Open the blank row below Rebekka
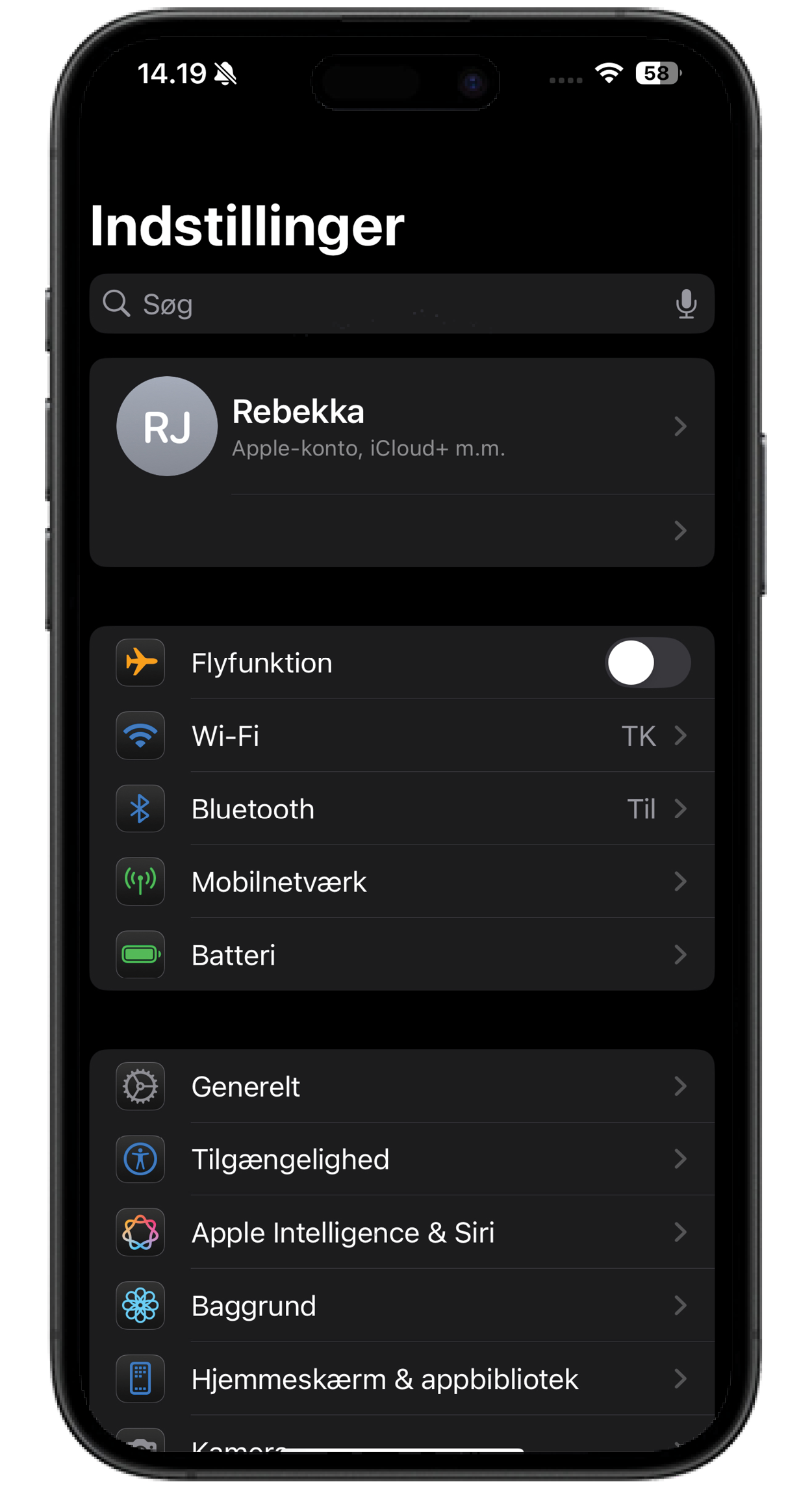Screen dimensions: 812x1489 point(401,531)
